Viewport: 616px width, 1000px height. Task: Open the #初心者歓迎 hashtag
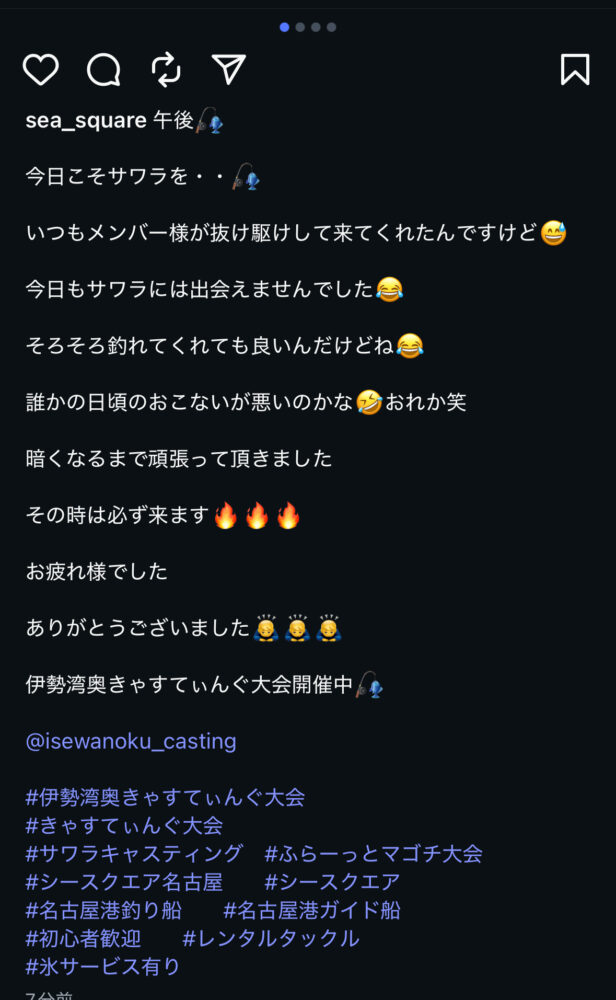pos(83,938)
